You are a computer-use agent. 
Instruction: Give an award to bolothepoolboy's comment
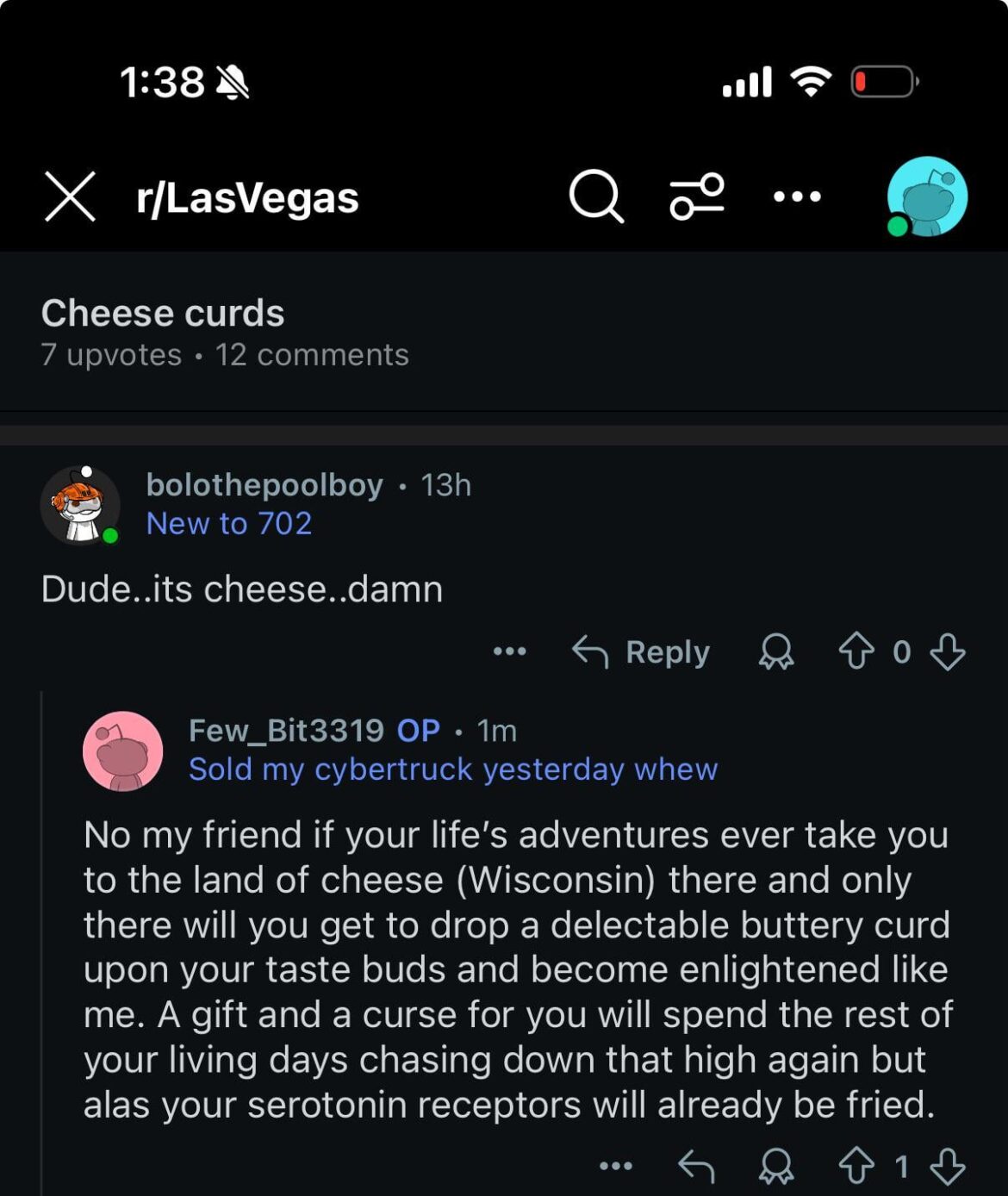[x=776, y=653]
